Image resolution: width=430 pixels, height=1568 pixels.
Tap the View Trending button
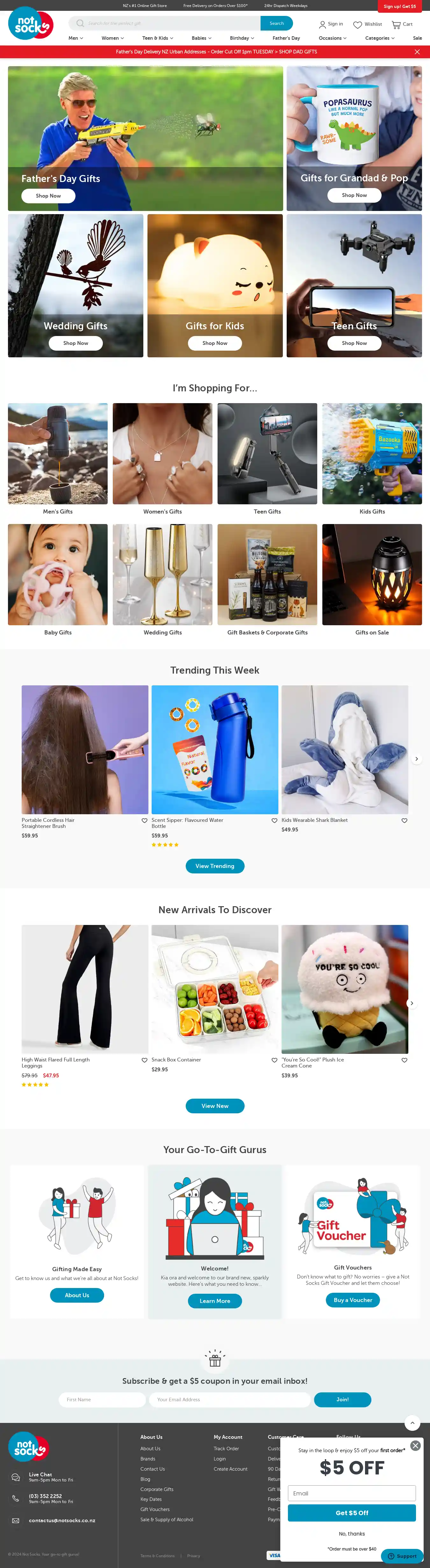pyautogui.click(x=214, y=865)
